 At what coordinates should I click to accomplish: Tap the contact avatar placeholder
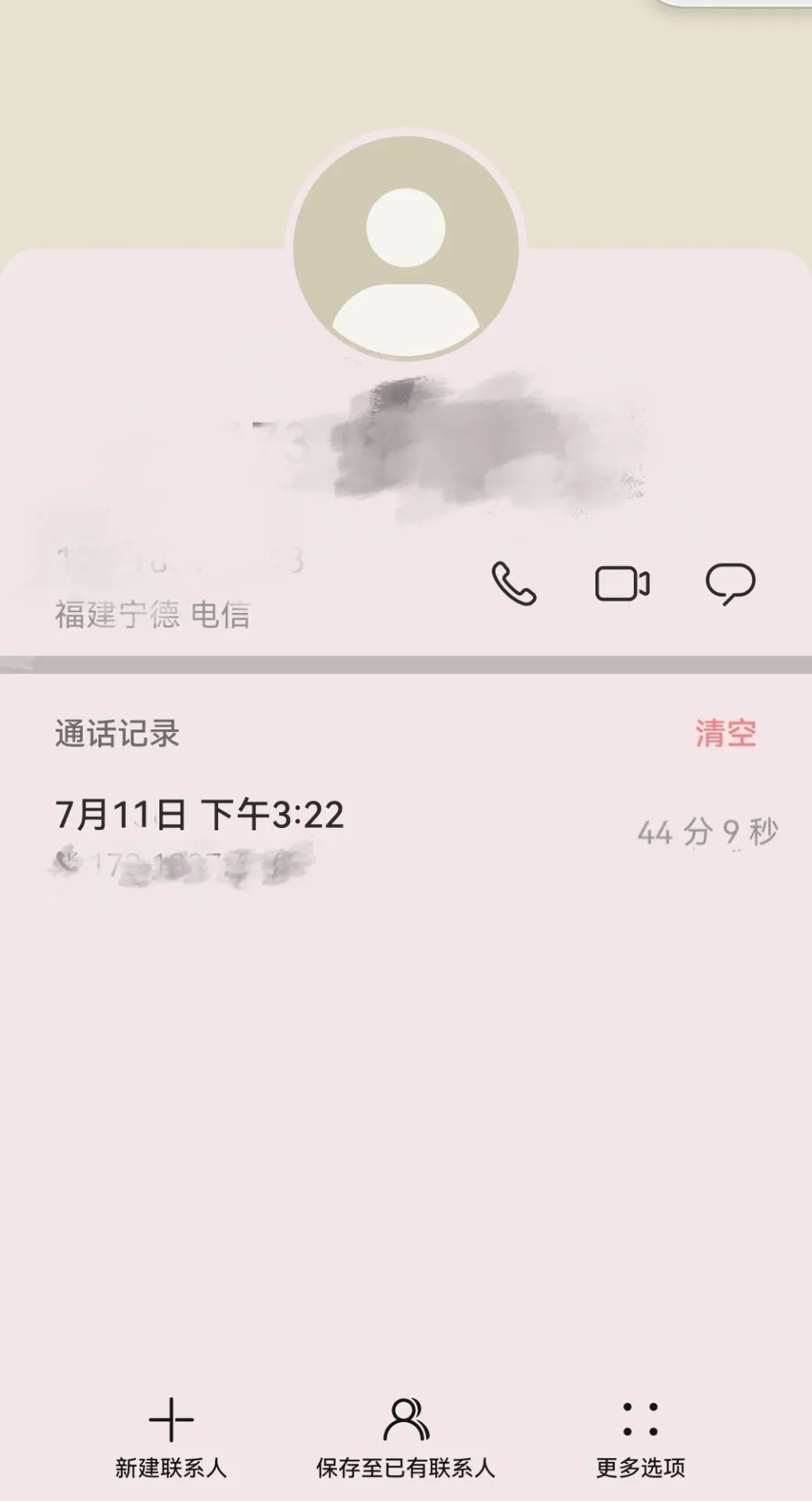pos(406,249)
